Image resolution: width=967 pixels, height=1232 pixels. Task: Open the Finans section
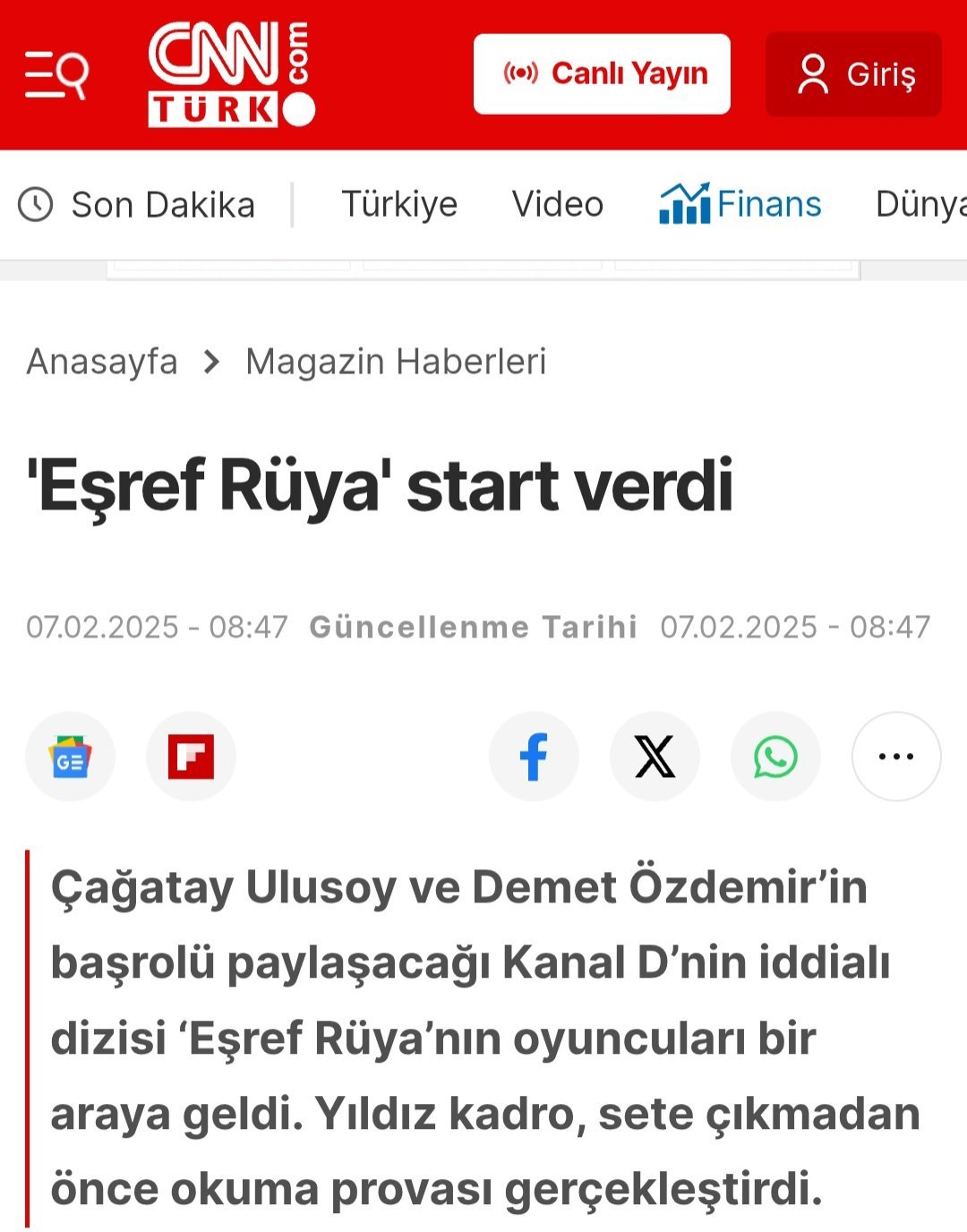[x=740, y=205]
